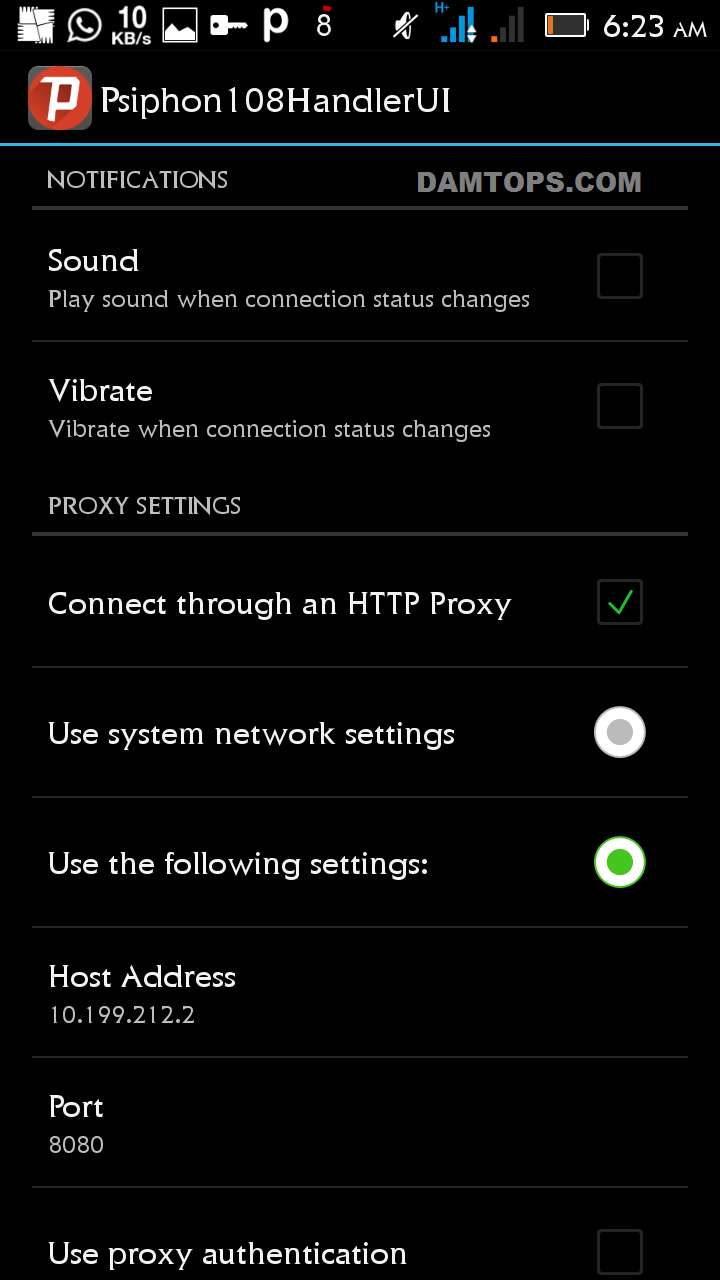
Task: Enable the Sound notification checkbox
Action: coord(619,276)
